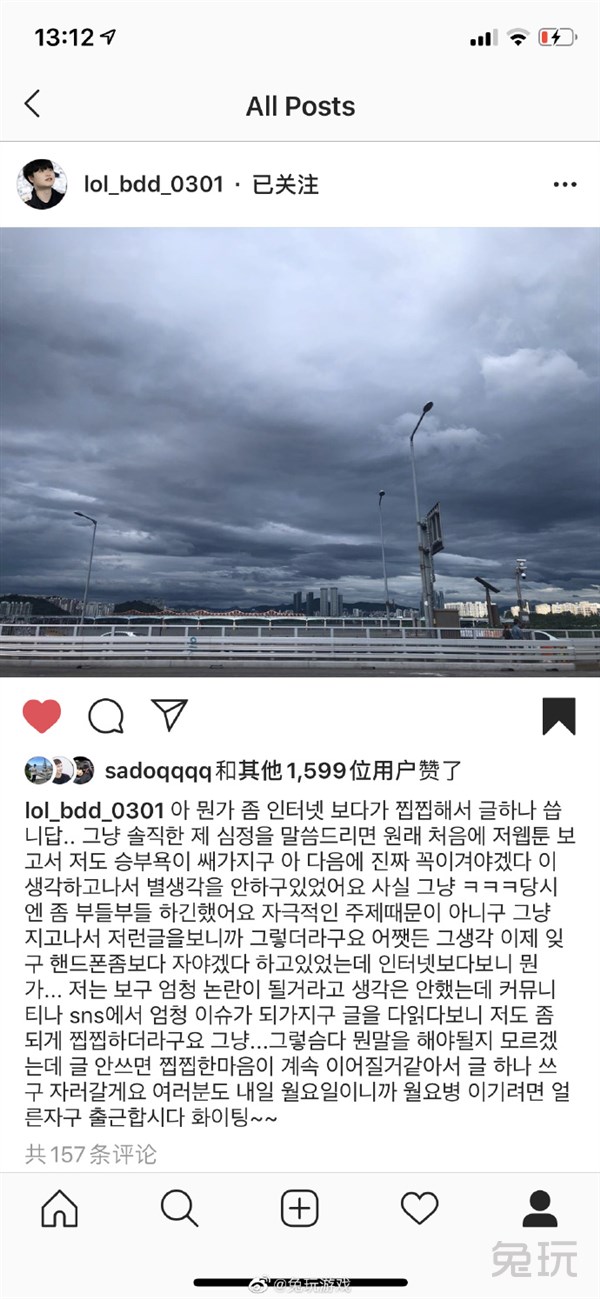Open the comment bubble icon
The image size is (600, 1299).
click(x=106, y=715)
